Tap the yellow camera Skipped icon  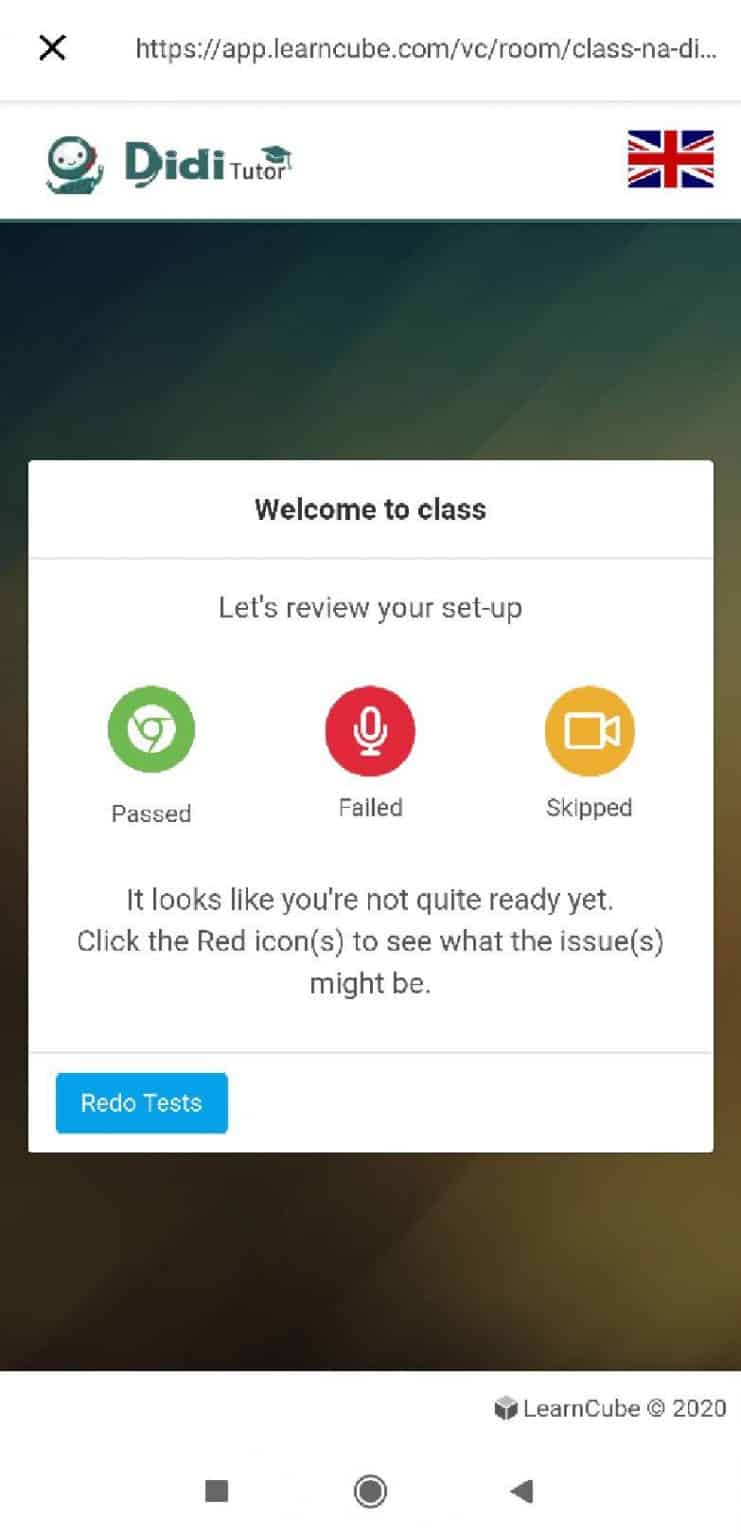pos(589,731)
